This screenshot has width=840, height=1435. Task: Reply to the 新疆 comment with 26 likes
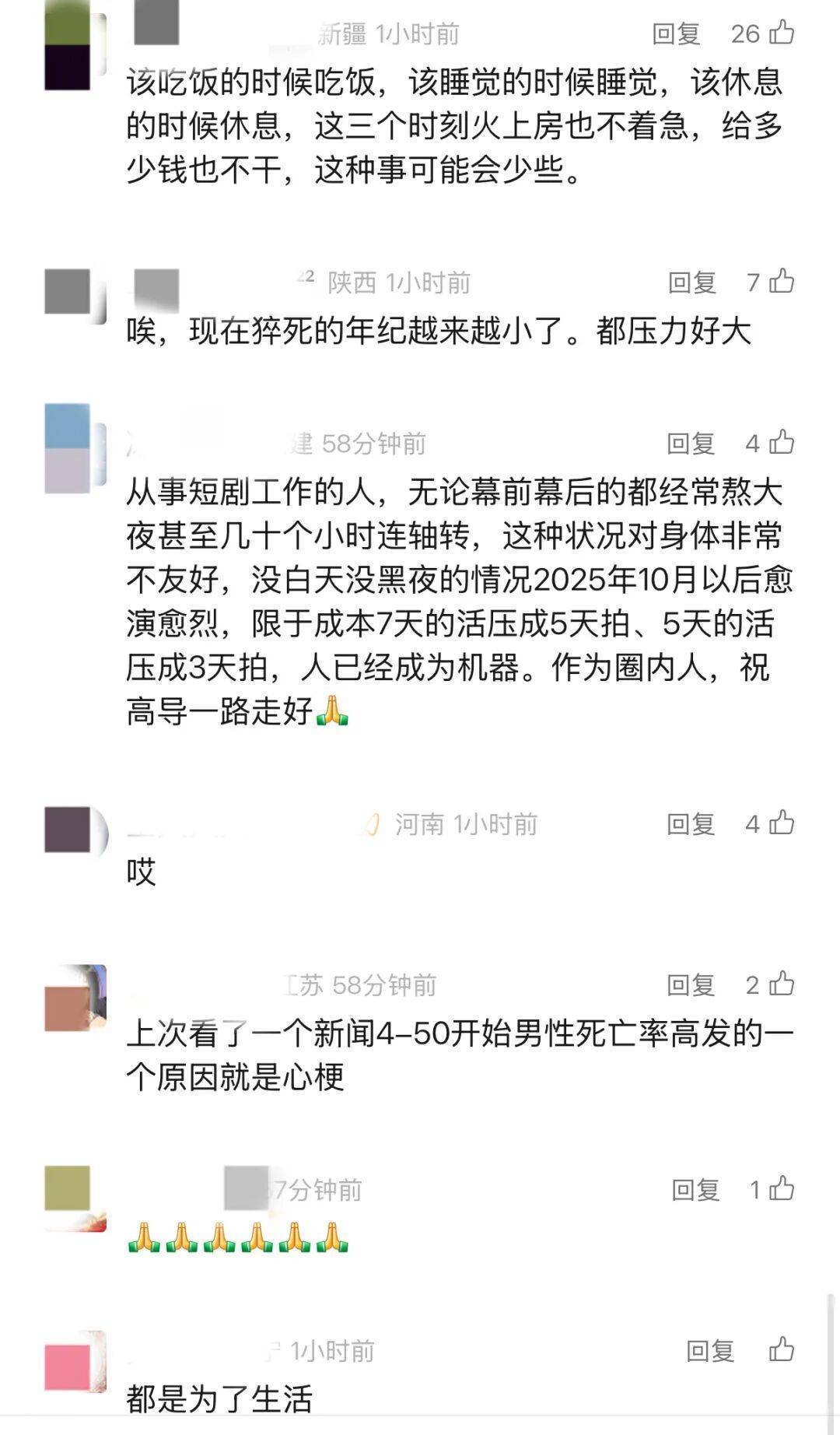click(675, 33)
